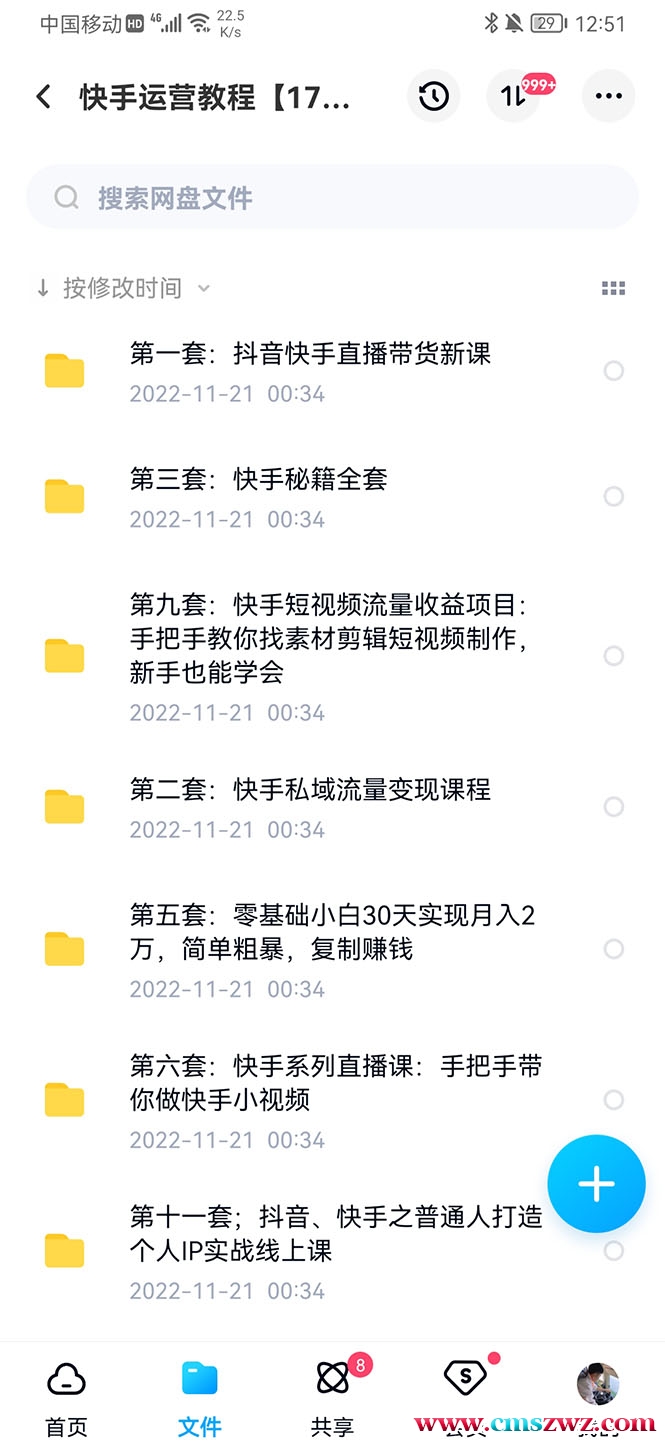Open folder 第一套:抖音快手直播带货新课

point(332,371)
